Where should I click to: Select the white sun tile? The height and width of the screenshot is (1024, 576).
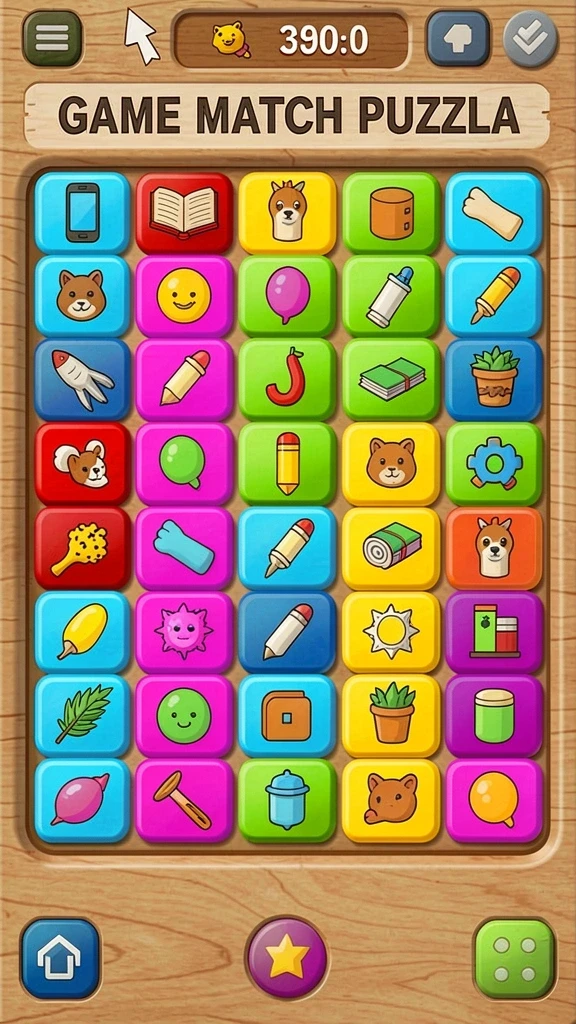click(391, 632)
